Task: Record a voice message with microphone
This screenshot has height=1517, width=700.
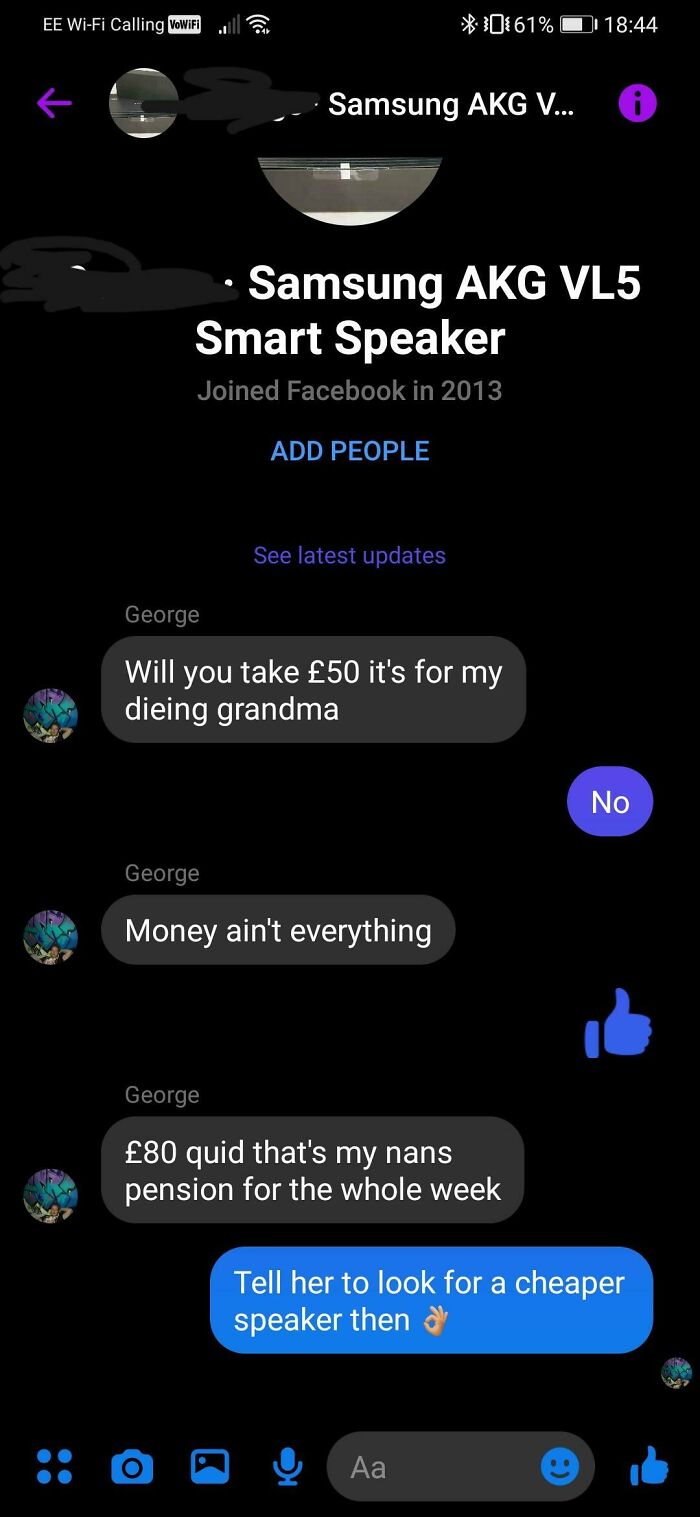Action: (287, 1467)
